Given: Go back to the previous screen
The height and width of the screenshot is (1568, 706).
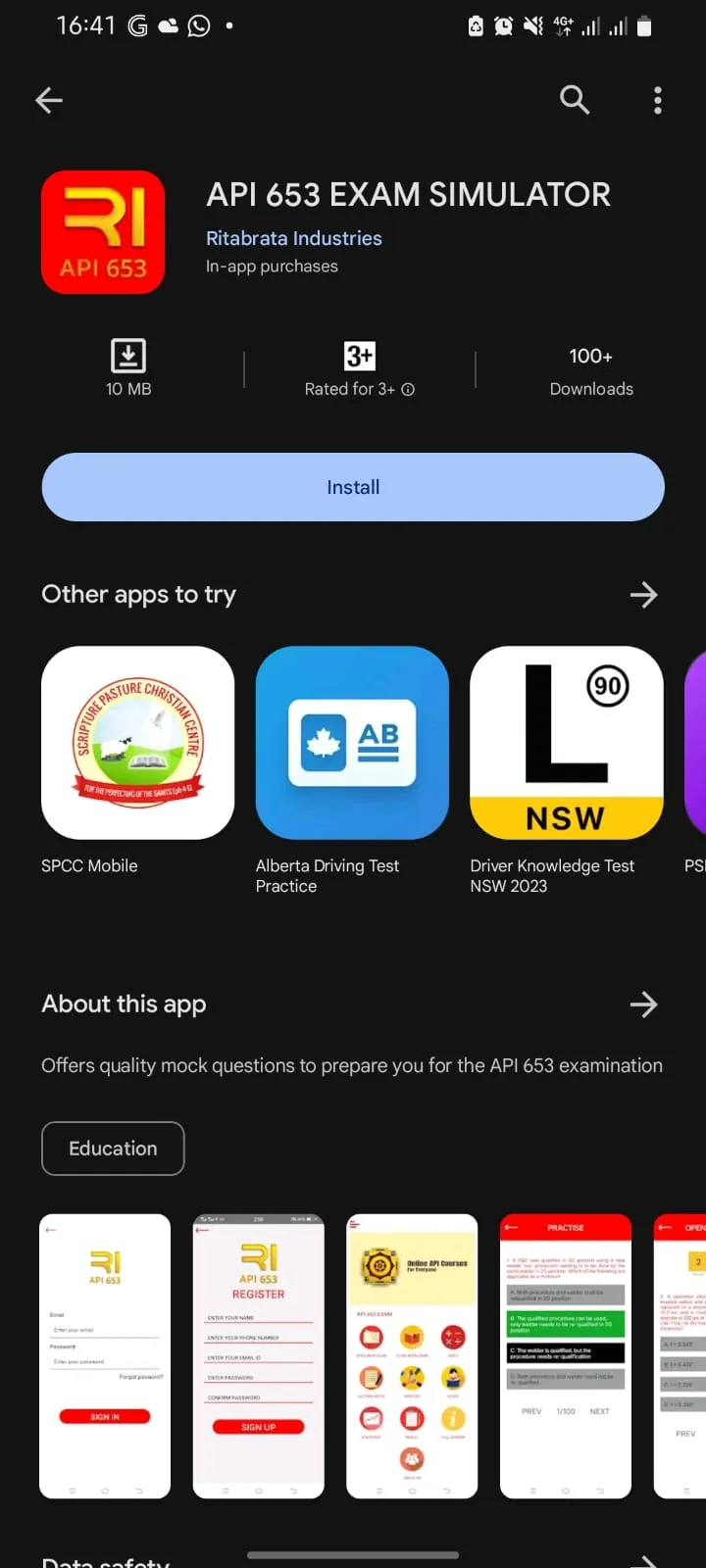Looking at the screenshot, I should [49, 100].
